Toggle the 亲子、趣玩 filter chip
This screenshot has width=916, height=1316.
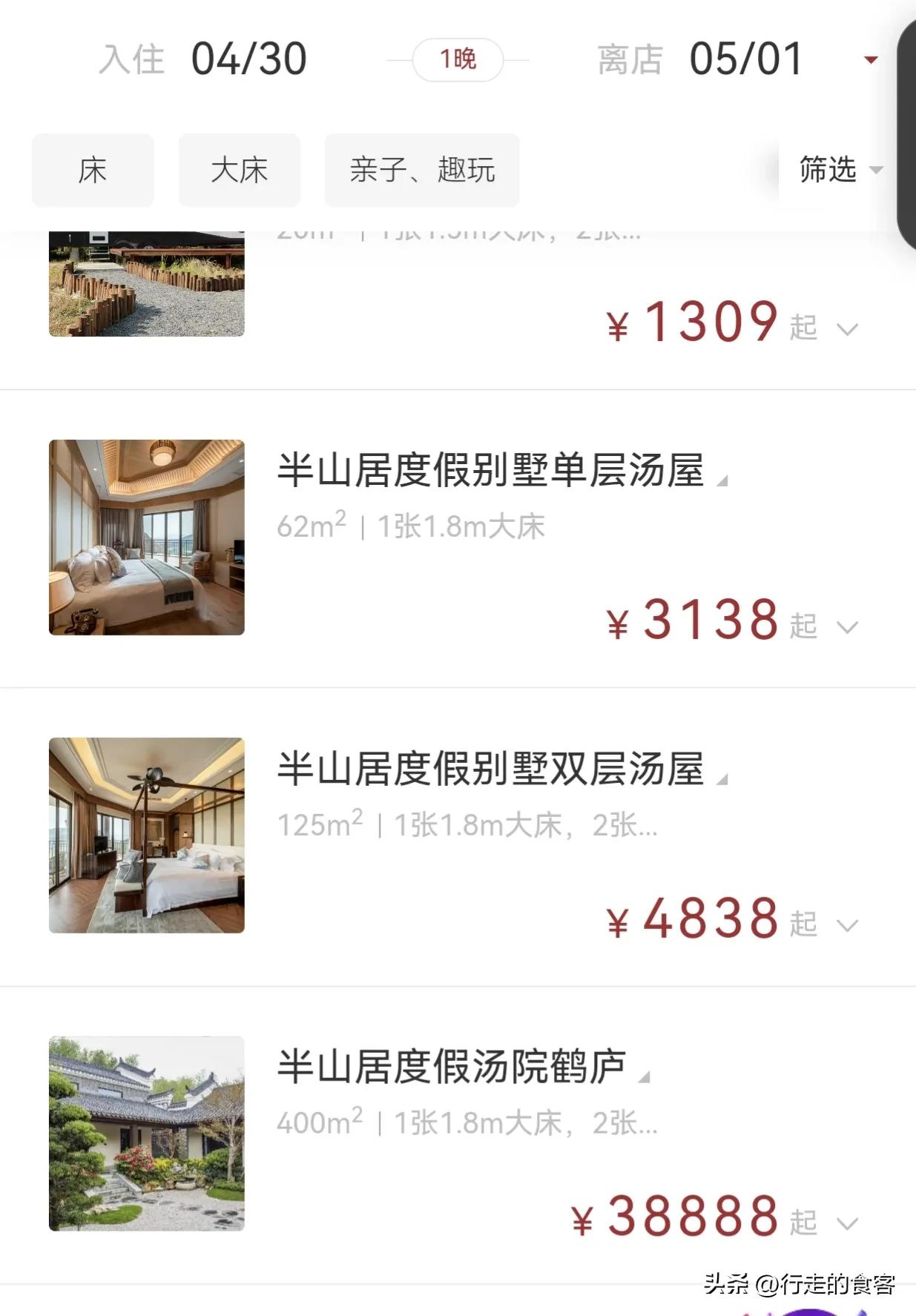[421, 171]
